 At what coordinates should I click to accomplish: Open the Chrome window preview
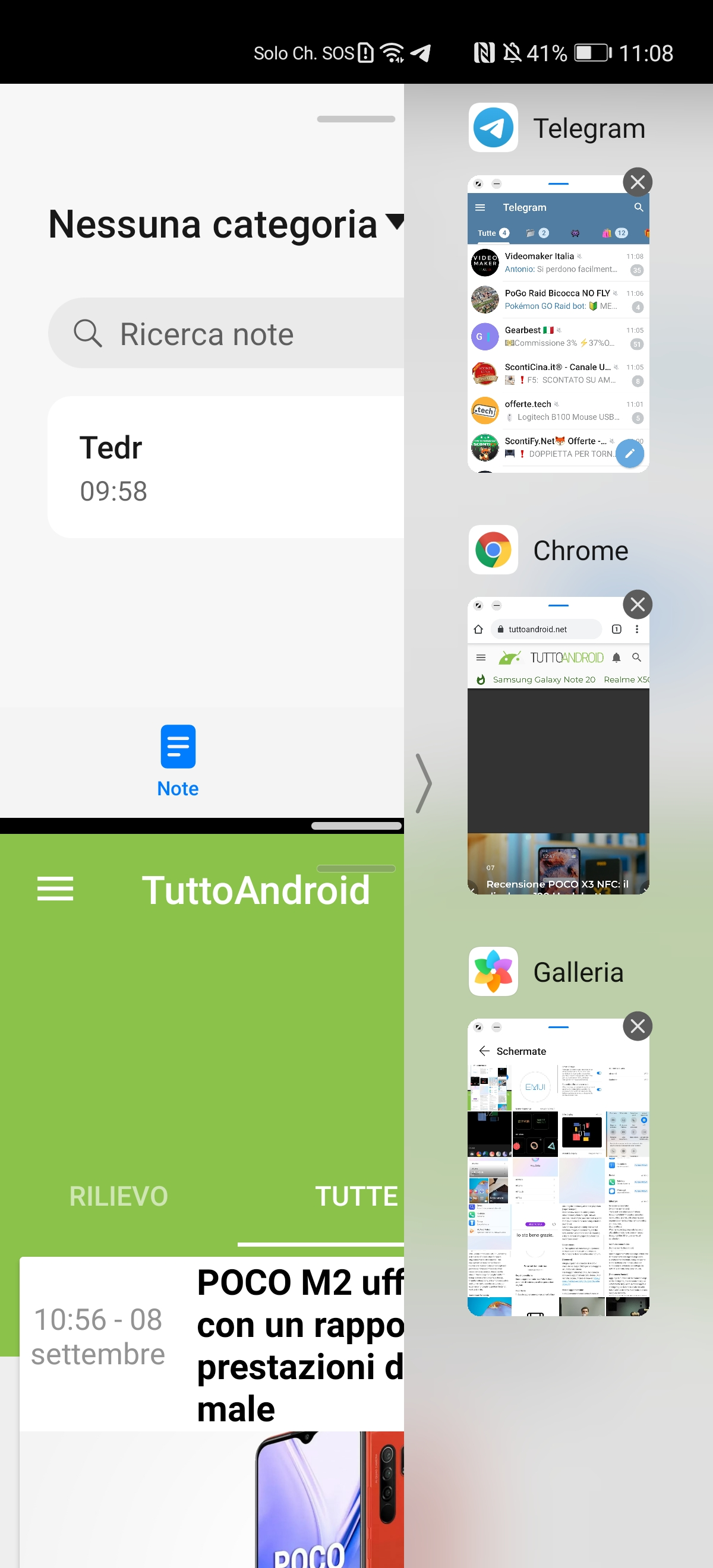557,761
